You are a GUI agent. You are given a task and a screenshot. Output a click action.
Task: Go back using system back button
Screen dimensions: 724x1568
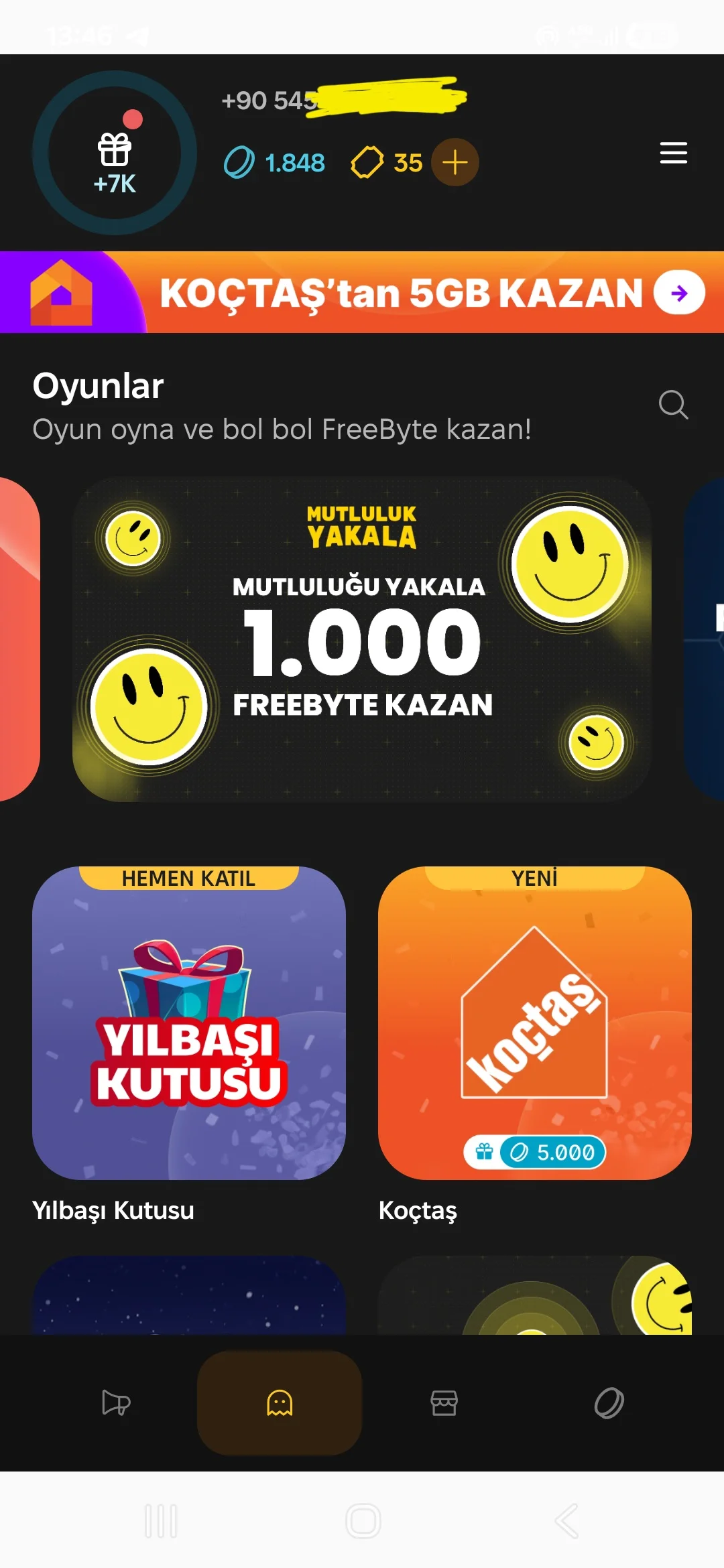coord(566,1520)
